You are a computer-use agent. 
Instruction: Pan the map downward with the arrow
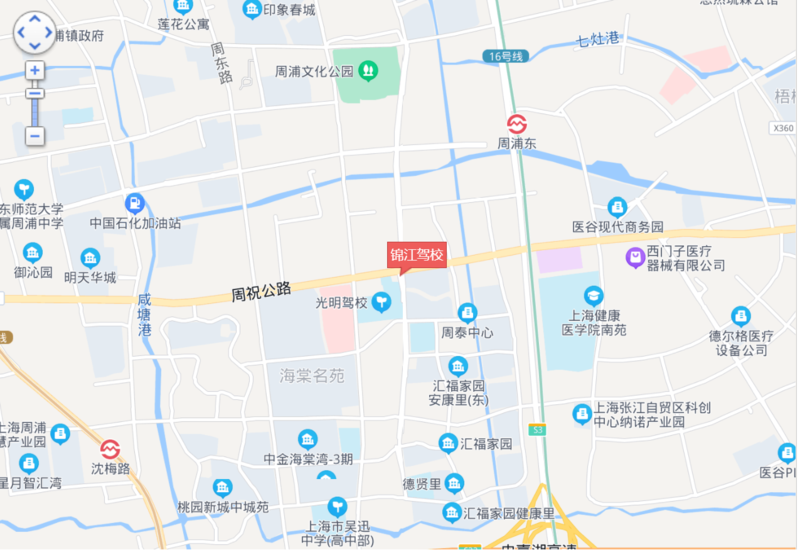(35, 46)
